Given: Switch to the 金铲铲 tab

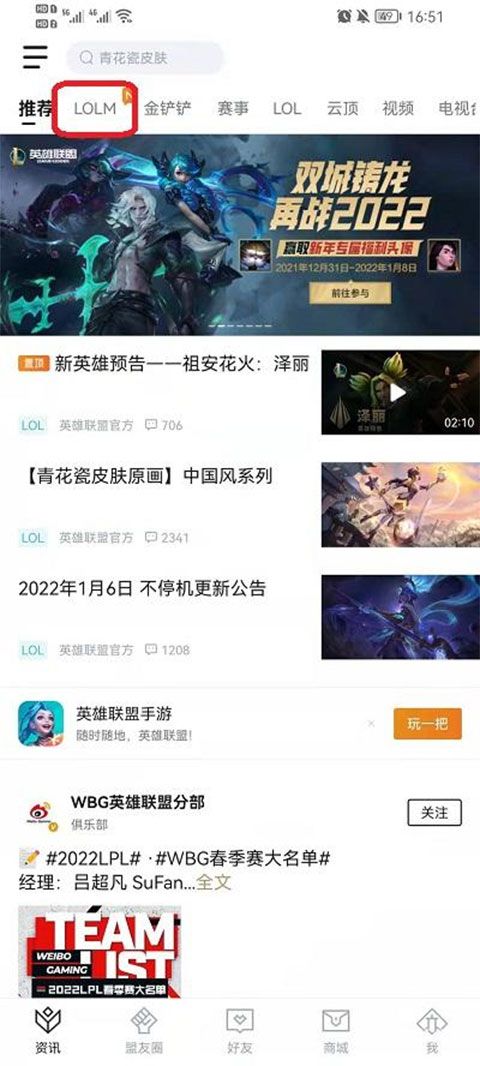Looking at the screenshot, I should point(167,108).
